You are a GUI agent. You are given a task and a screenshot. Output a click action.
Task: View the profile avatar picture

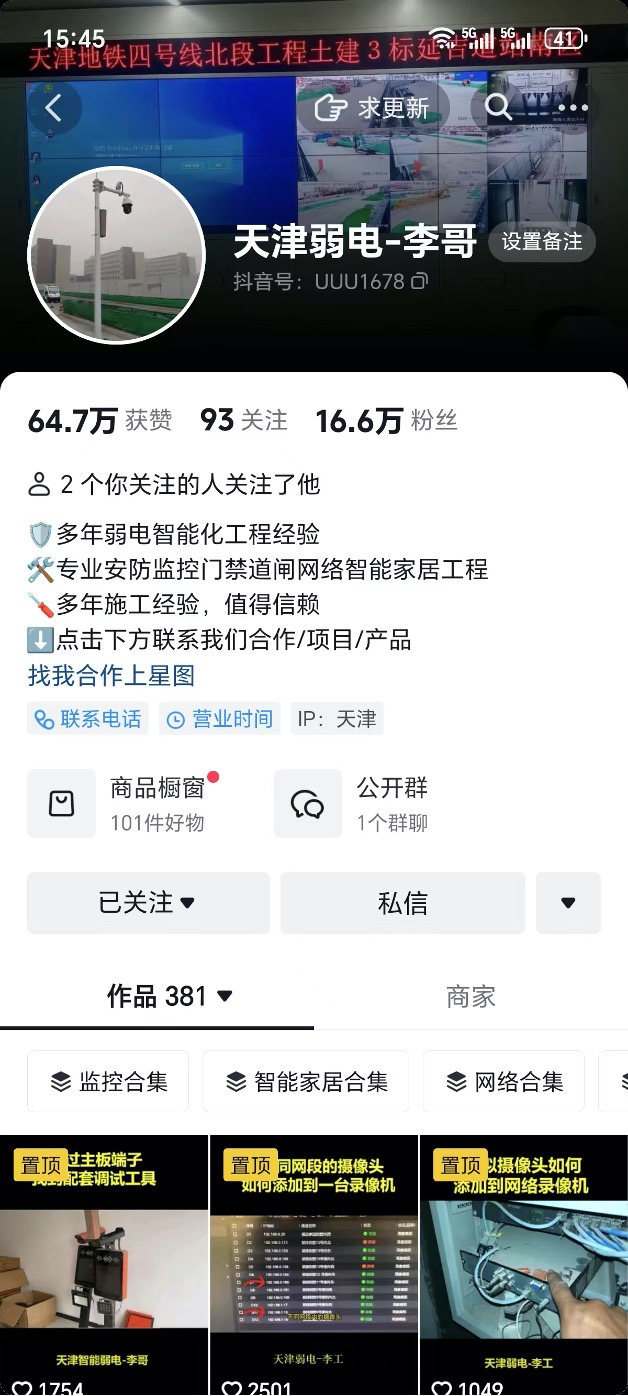(x=116, y=256)
